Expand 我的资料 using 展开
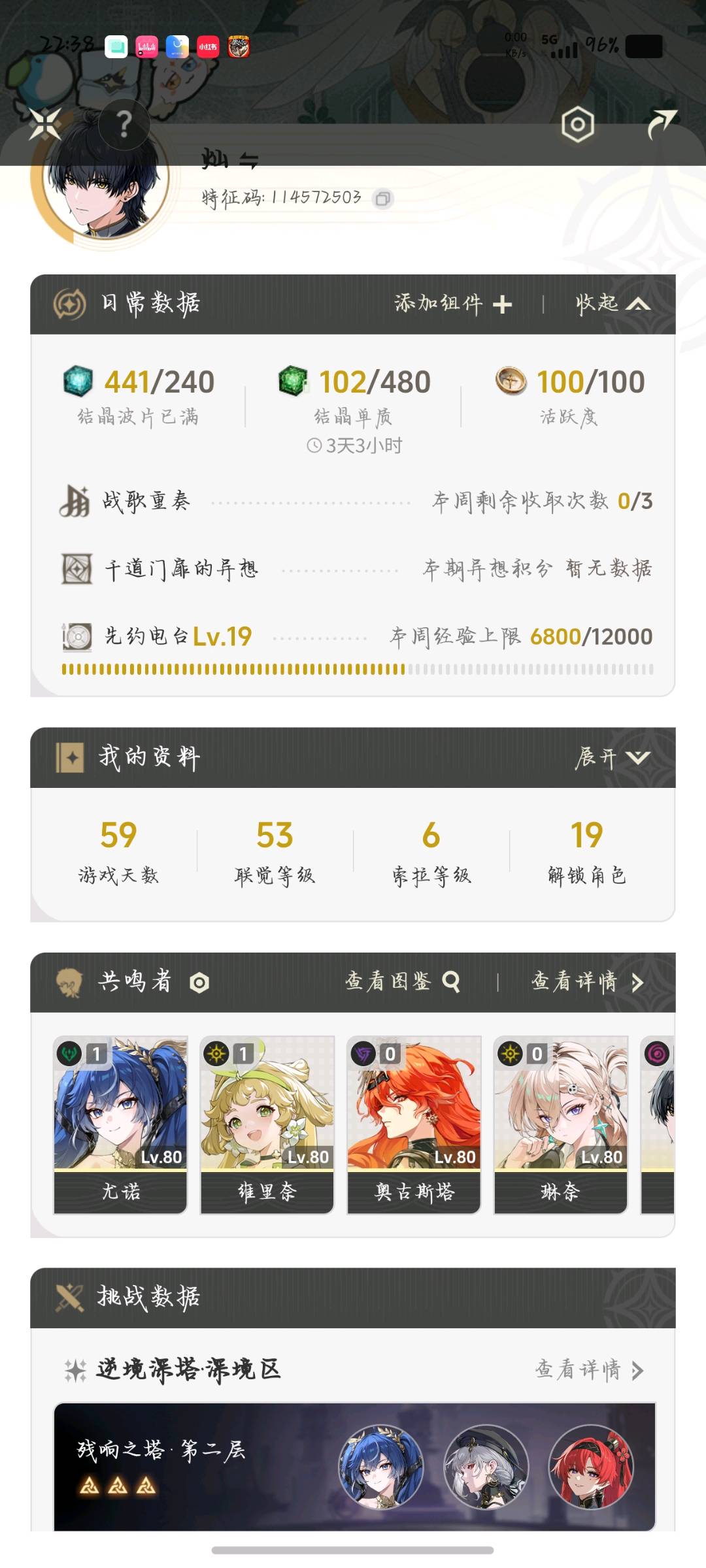 point(613,758)
